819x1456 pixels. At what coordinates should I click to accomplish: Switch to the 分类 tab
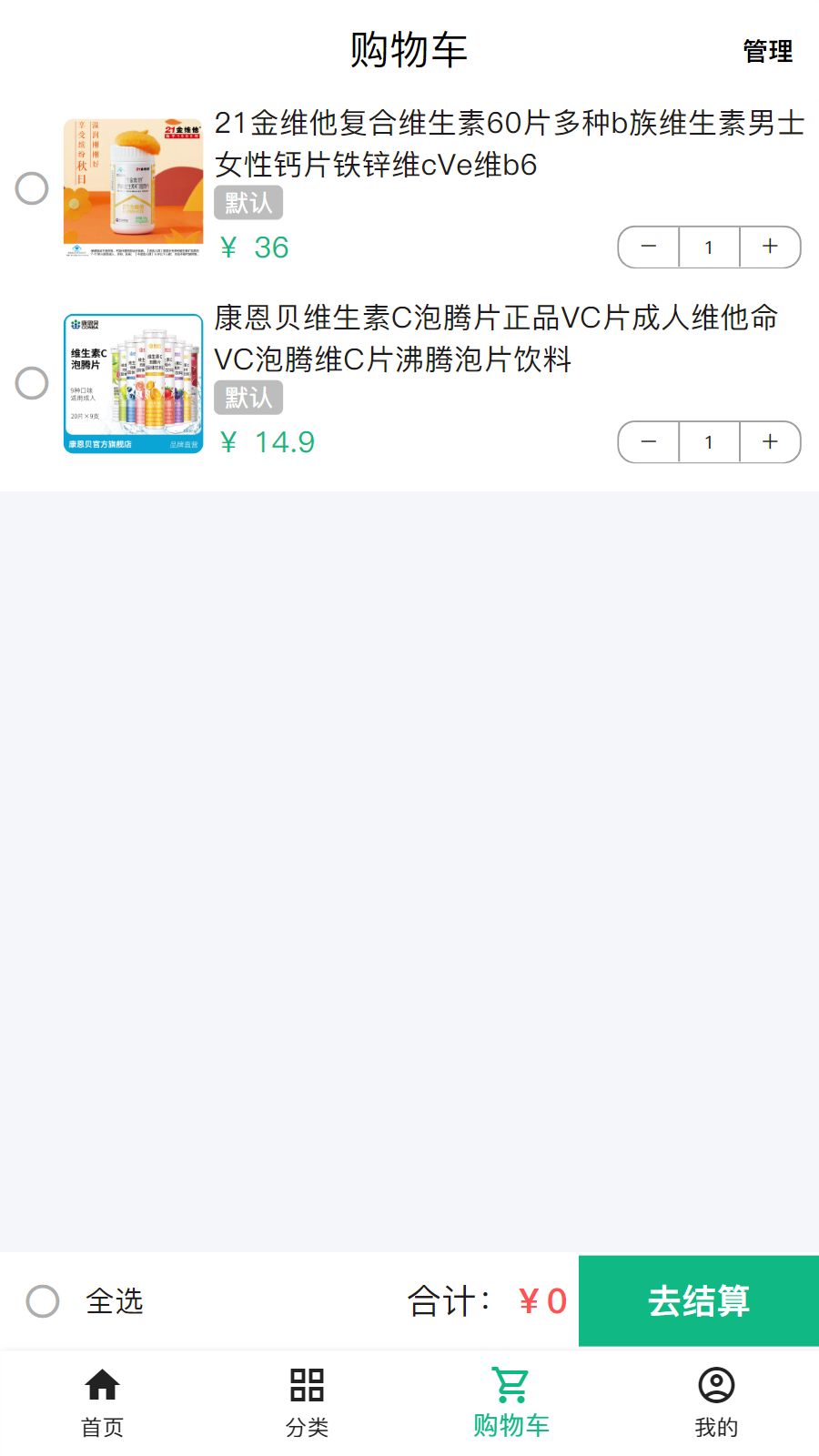coord(307,1402)
